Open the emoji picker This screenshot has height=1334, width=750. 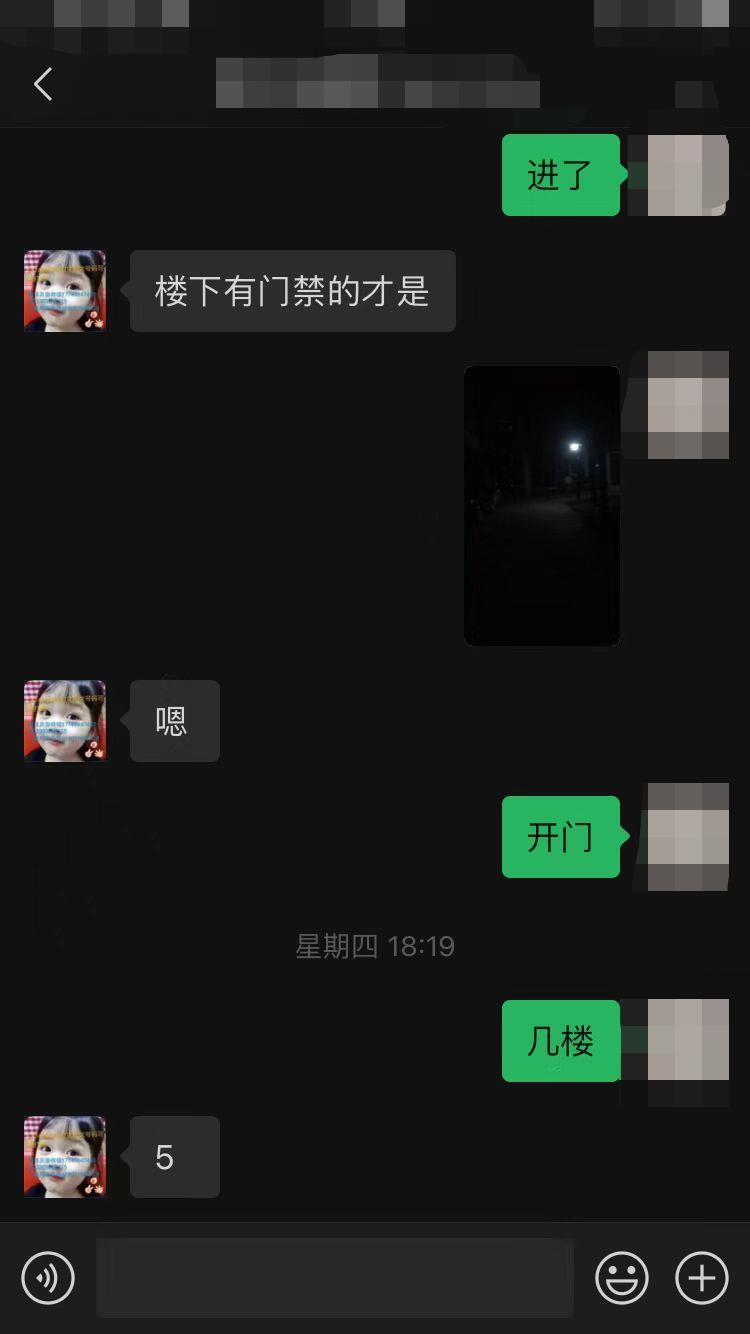[x=621, y=1277]
